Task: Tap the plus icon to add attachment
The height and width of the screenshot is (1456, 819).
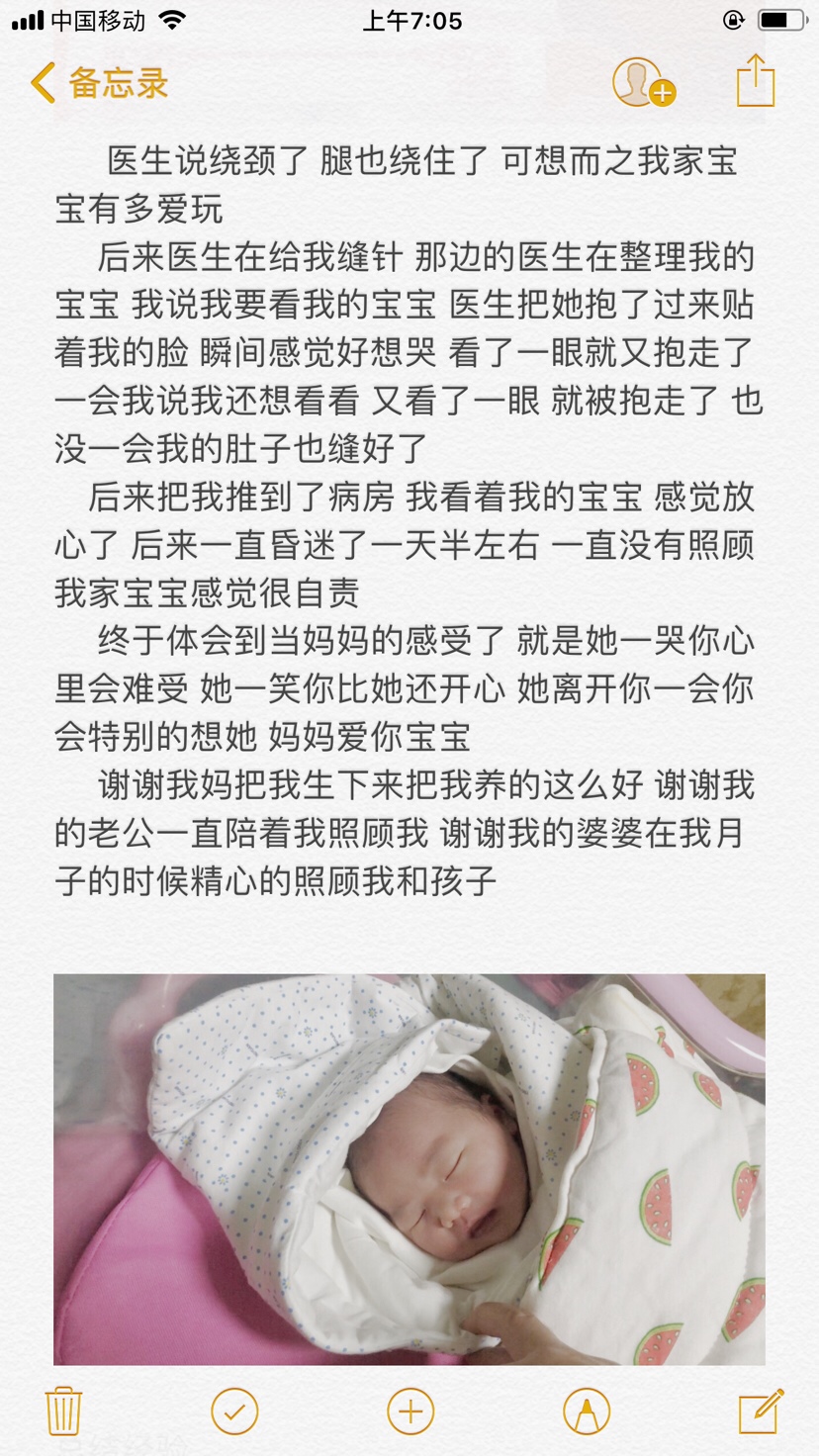Action: tap(410, 1411)
